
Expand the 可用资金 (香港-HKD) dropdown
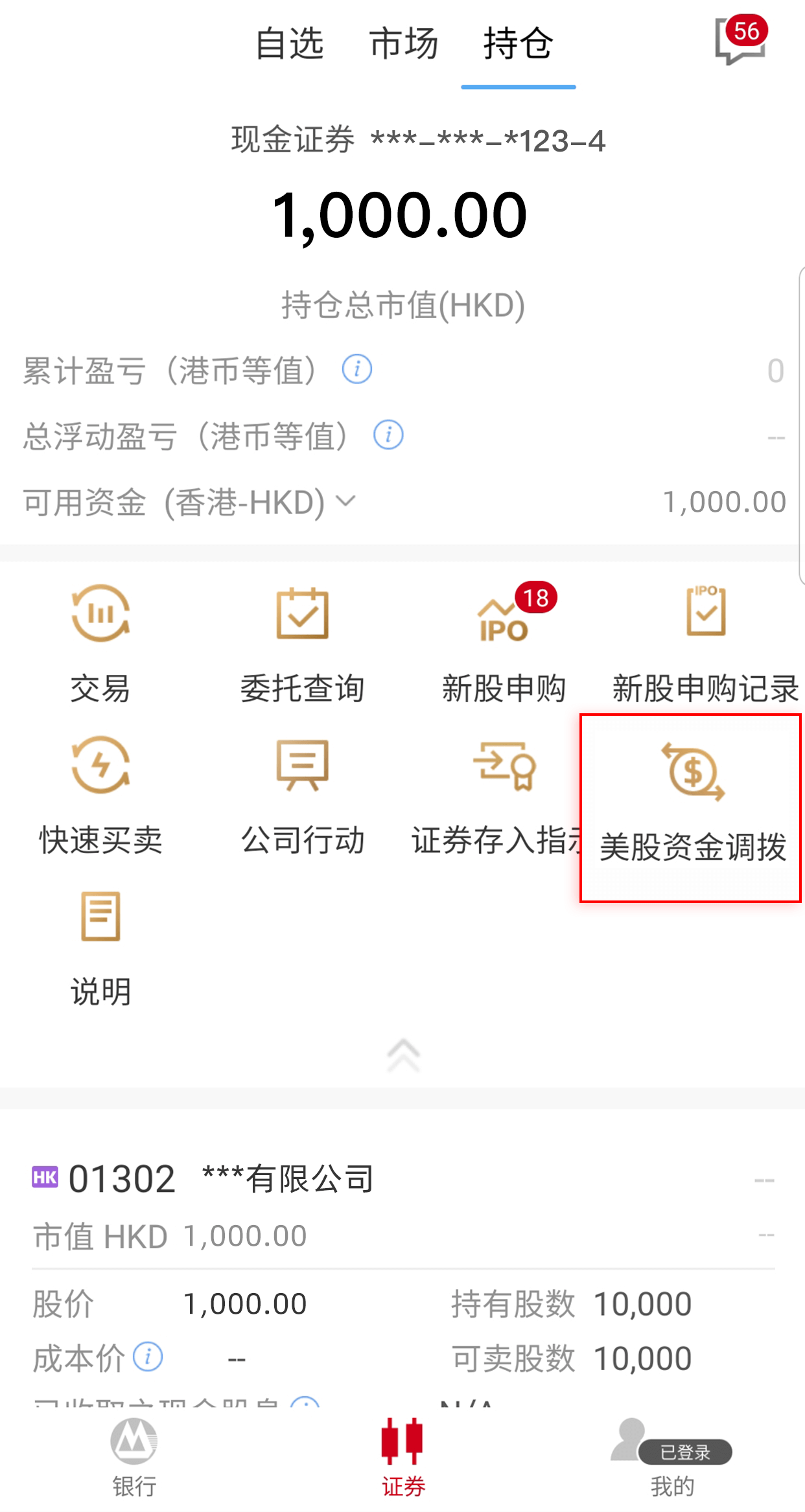[x=346, y=501]
